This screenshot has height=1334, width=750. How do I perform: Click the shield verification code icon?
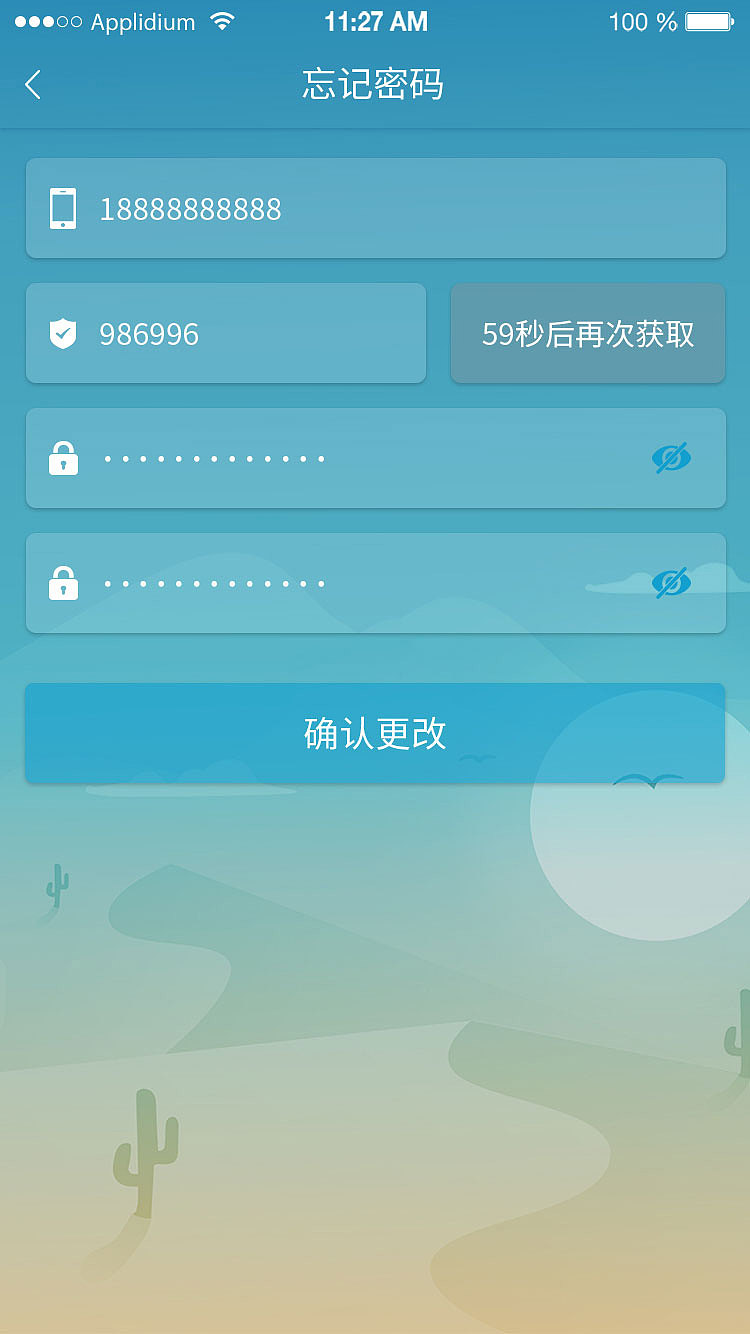pos(65,333)
